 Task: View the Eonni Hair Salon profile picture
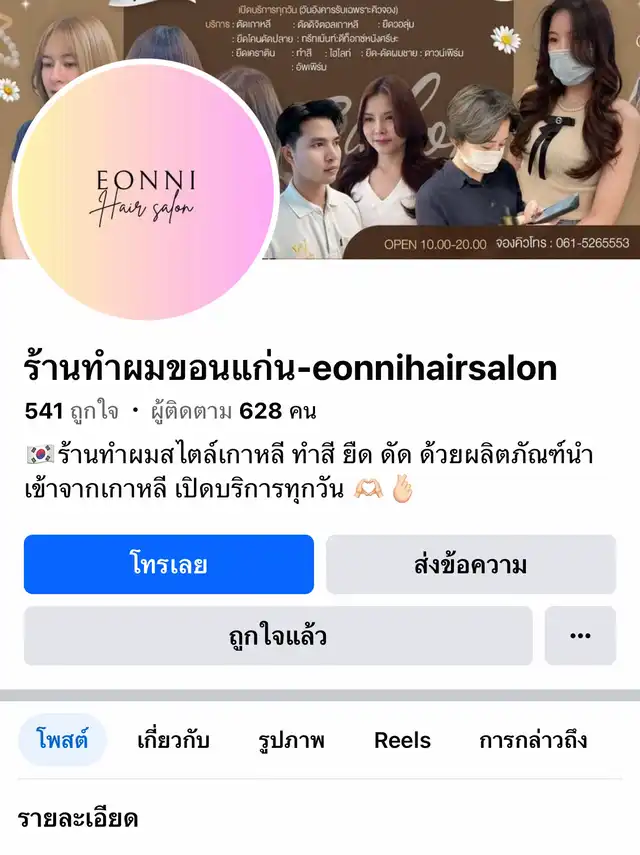pos(145,192)
